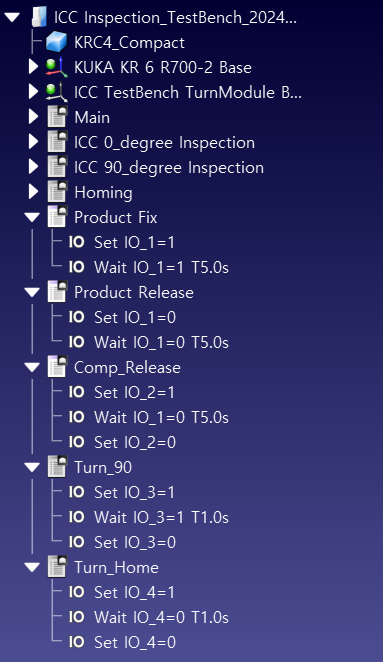The image size is (383, 662).
Task: Collapse the Product Release program
Action: tap(32, 292)
